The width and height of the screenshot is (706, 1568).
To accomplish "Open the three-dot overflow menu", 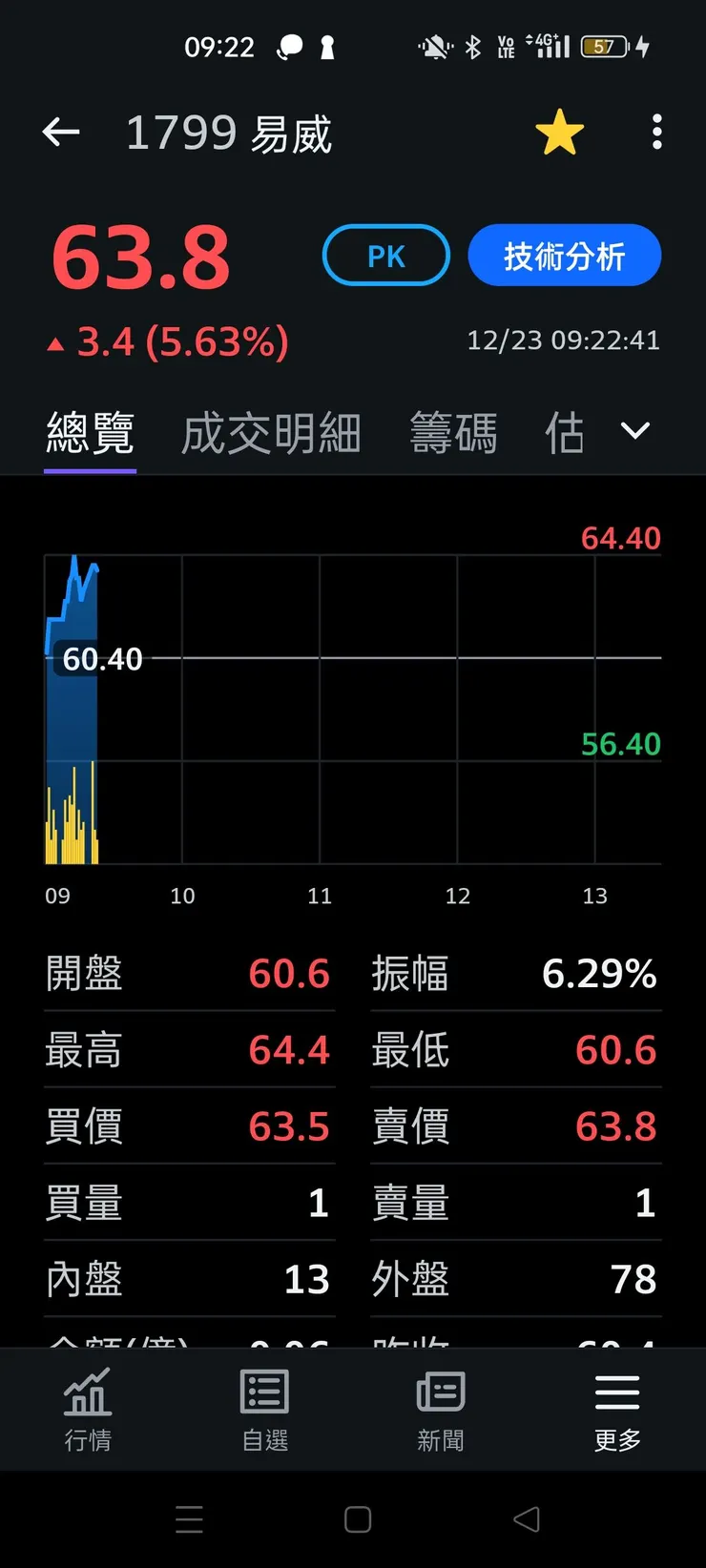I will point(656,133).
